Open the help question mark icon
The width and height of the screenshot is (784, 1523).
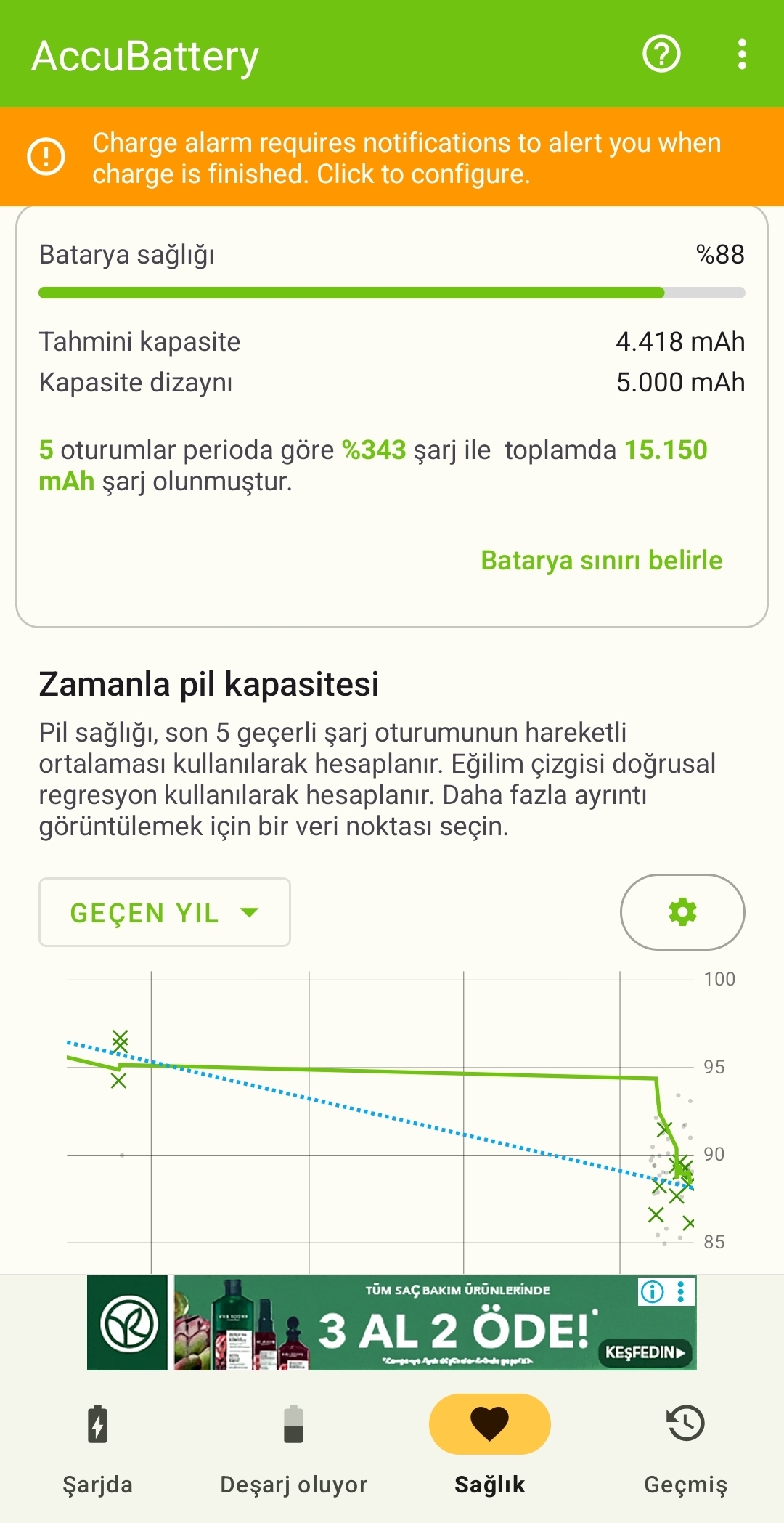coord(661,54)
